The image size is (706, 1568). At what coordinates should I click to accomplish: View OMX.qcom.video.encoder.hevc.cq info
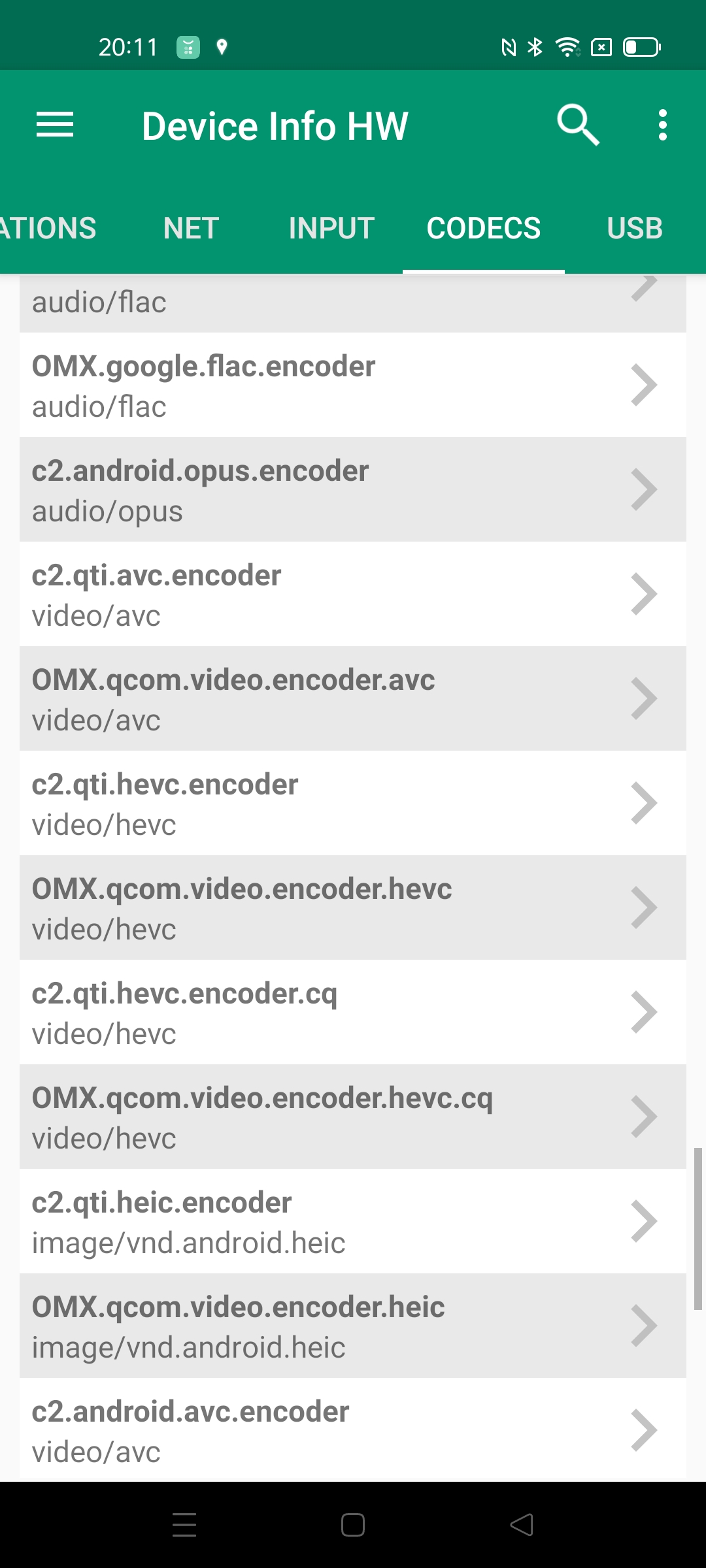[x=353, y=1117]
